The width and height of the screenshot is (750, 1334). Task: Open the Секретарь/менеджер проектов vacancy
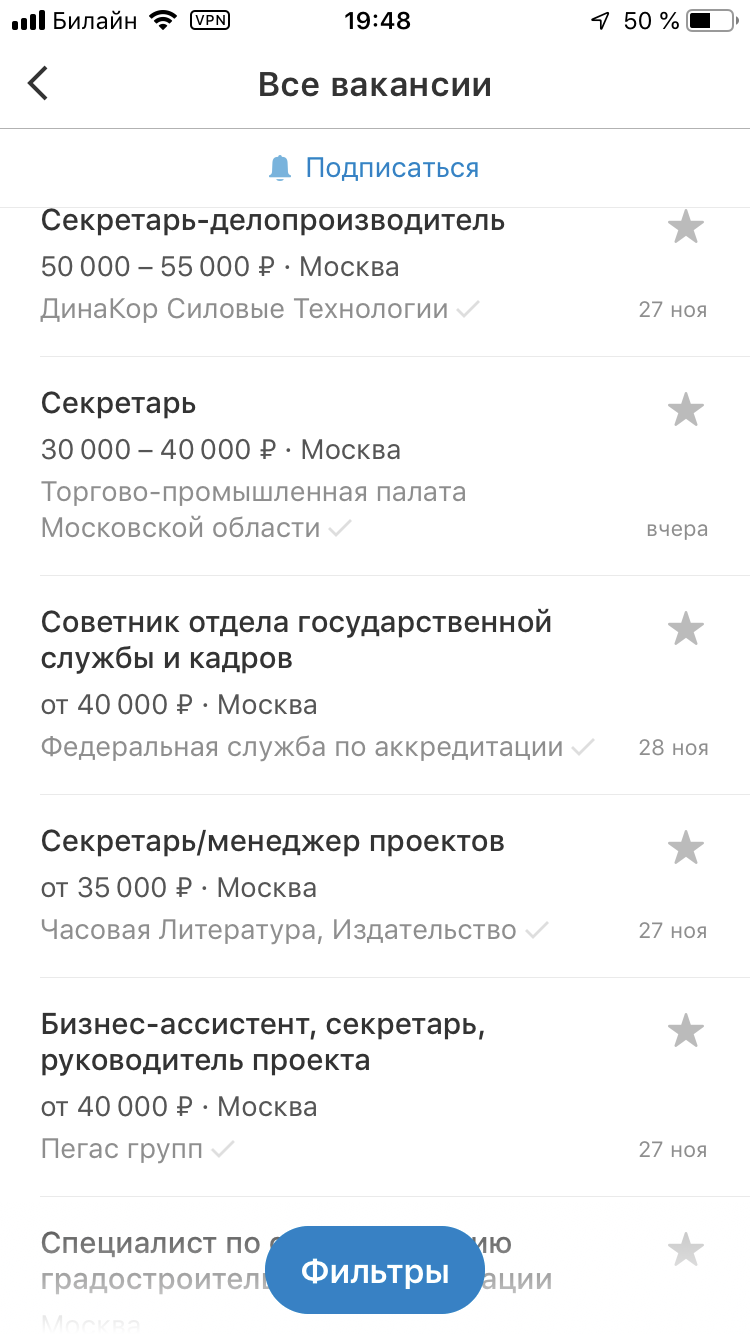(375, 886)
